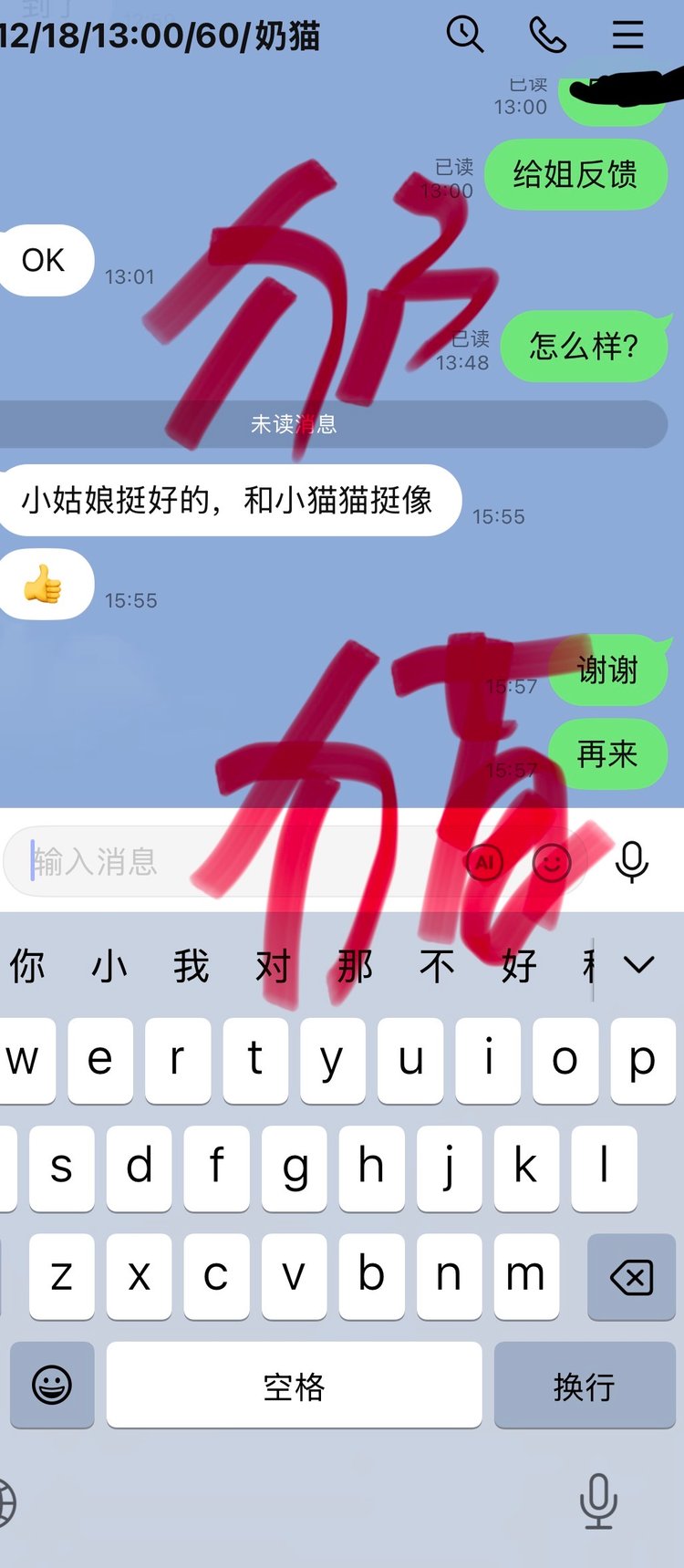Viewport: 684px width, 1568px height.
Task: Insert the suggestion 好
Action: 519,966
